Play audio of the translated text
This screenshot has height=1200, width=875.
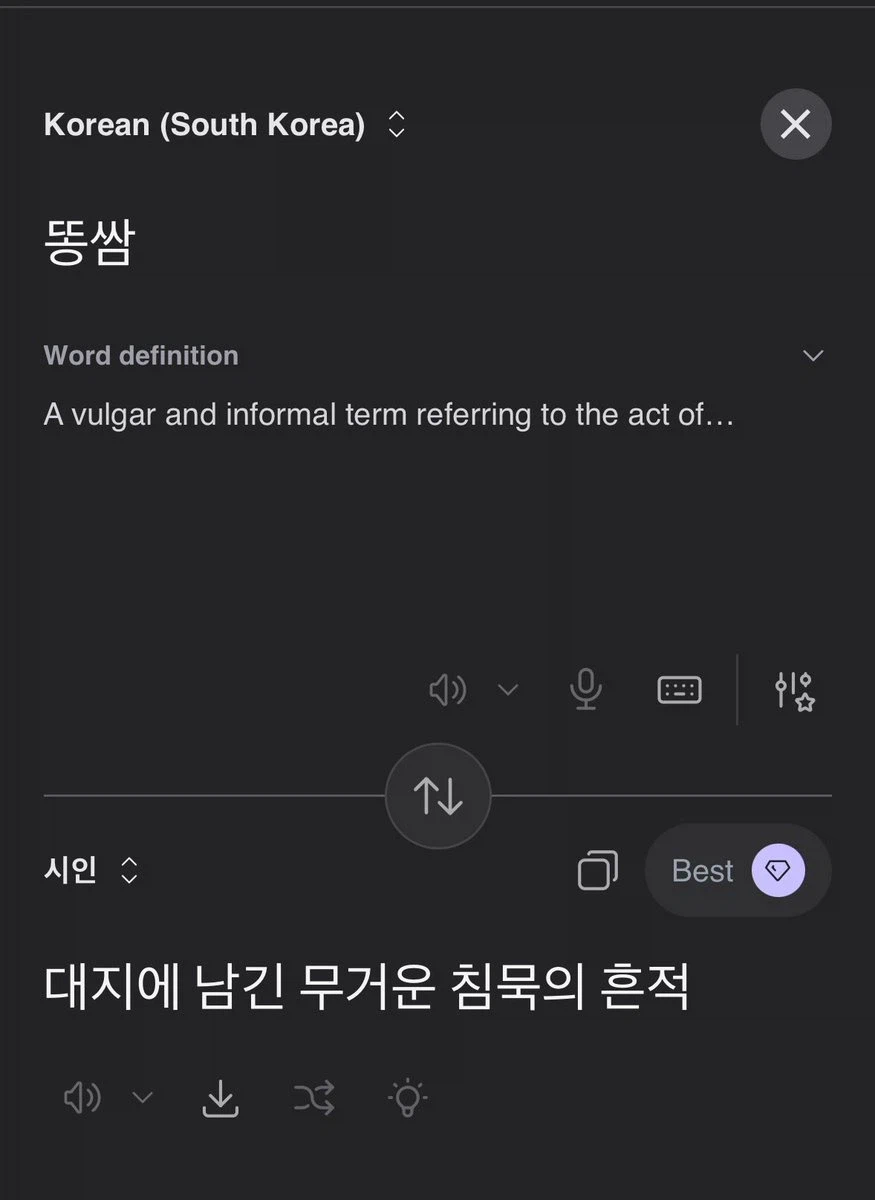82,1097
